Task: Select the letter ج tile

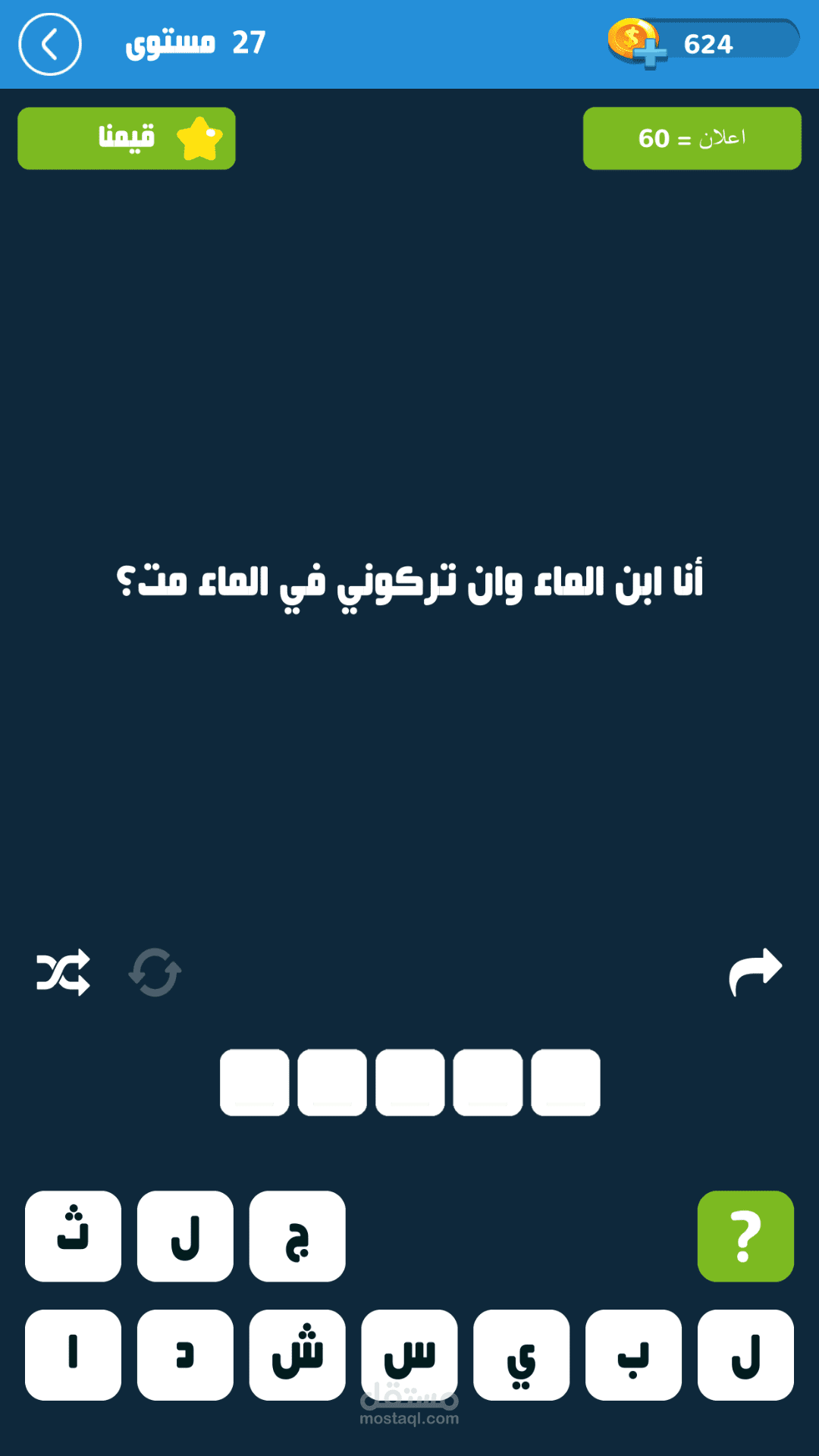Action: 297,1236
